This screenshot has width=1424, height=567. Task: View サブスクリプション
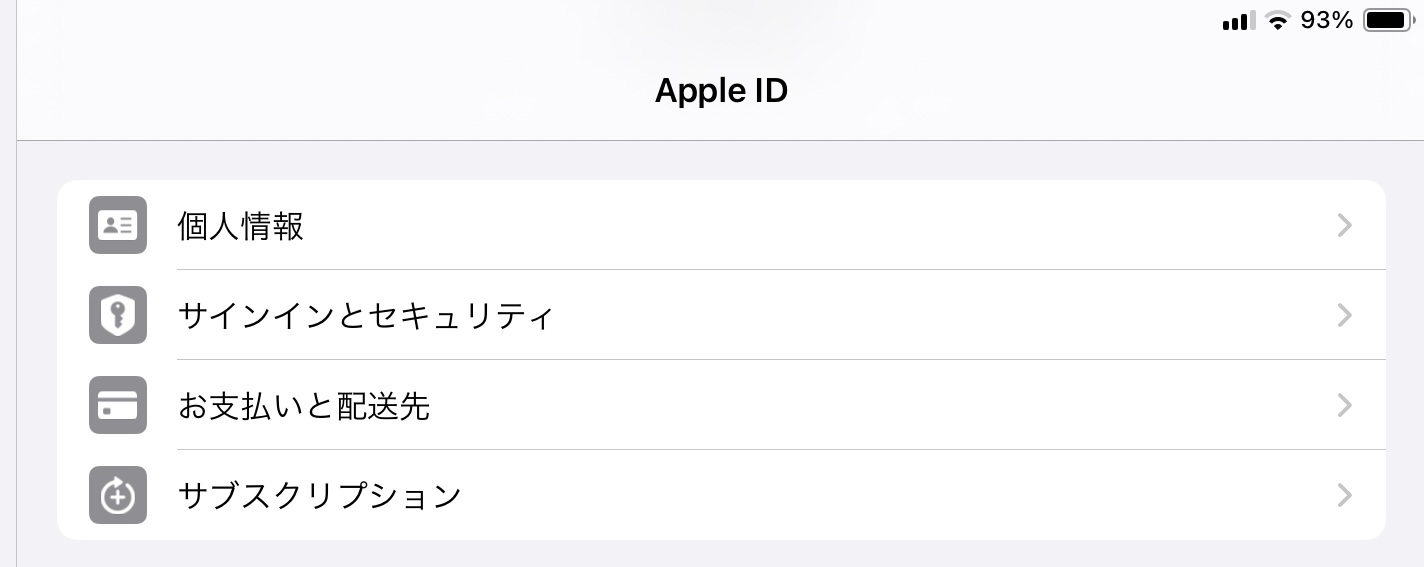[x=720, y=496]
